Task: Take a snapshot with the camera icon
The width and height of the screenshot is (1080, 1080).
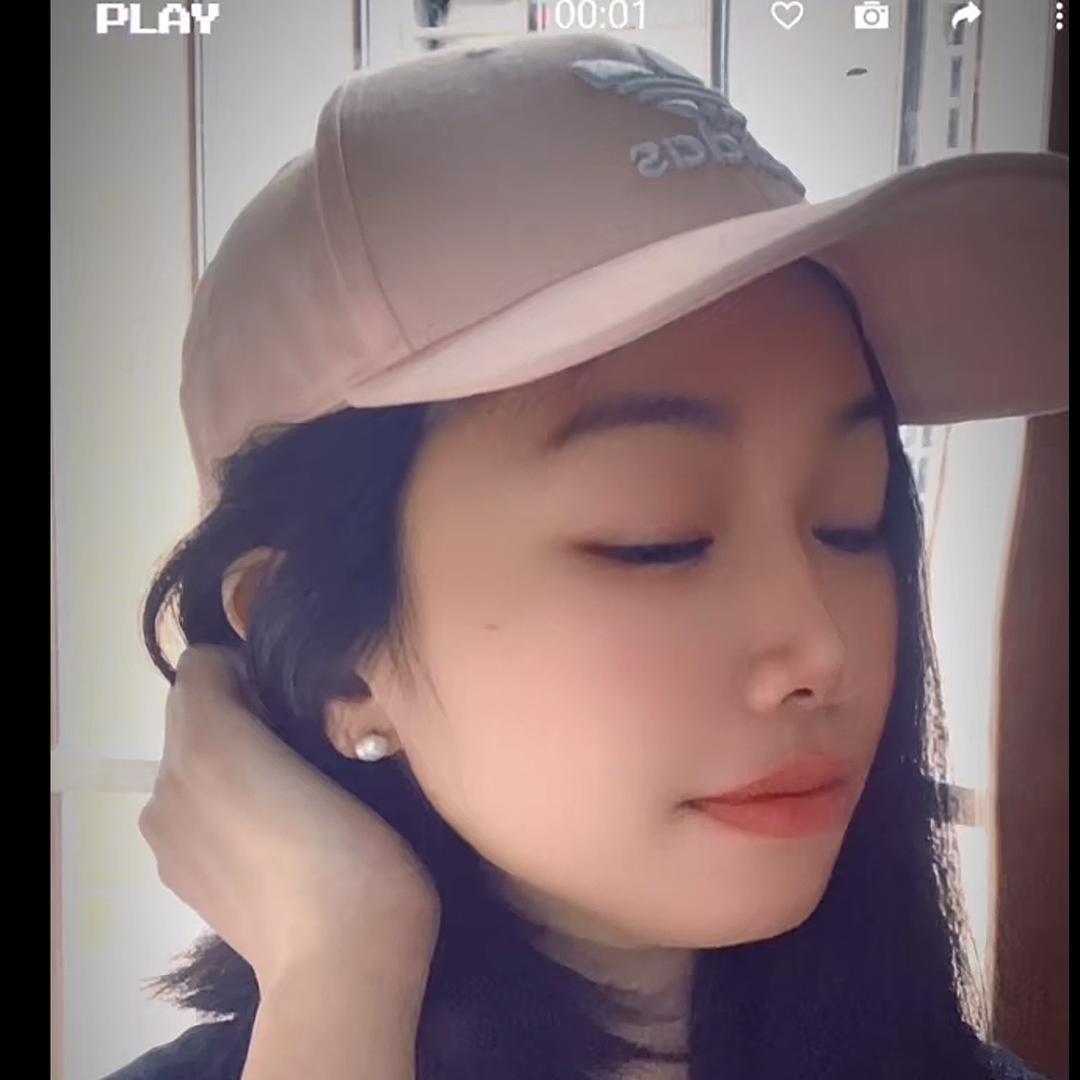Action: click(x=871, y=15)
